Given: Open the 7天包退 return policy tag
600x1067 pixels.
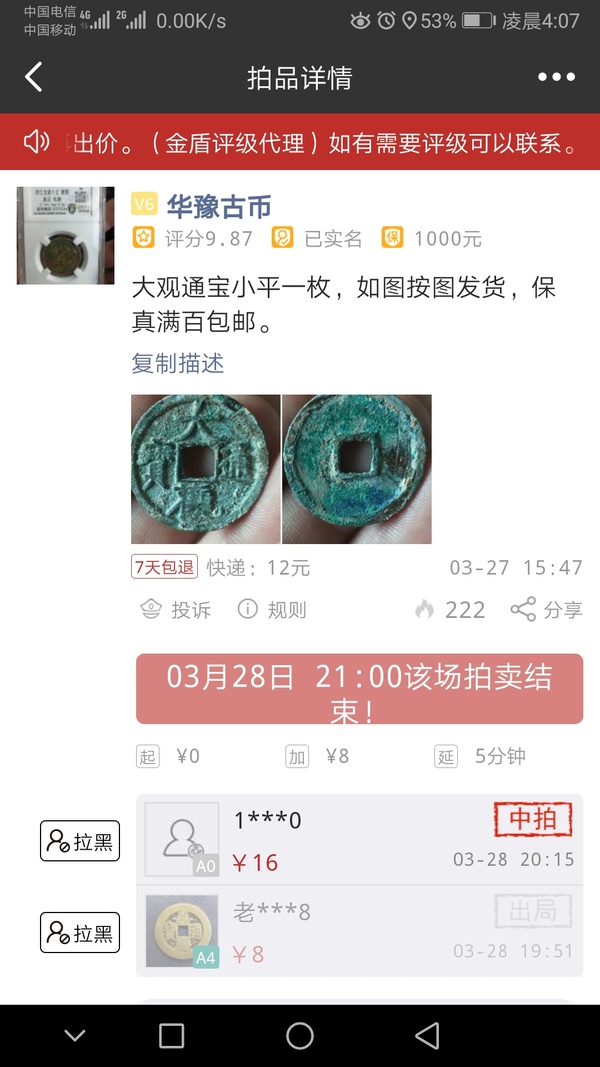Looking at the screenshot, I should click(x=165, y=567).
